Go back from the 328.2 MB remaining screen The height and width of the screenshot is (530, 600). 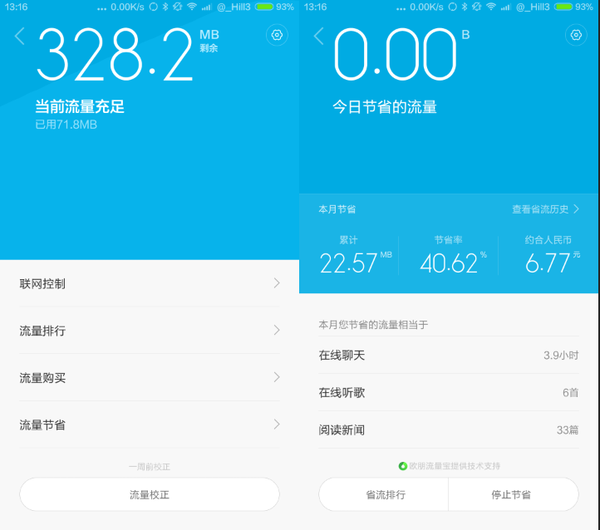click(19, 36)
